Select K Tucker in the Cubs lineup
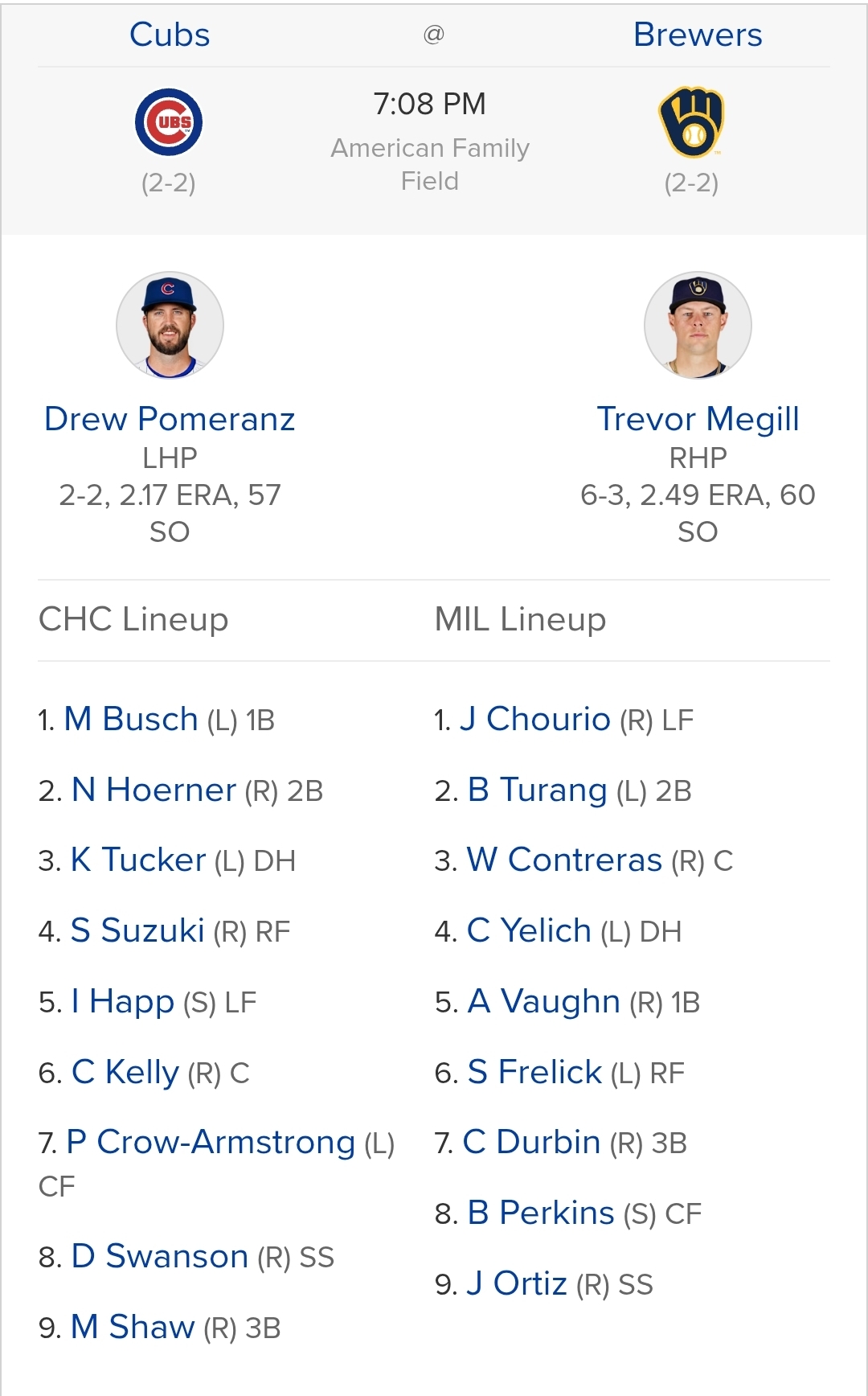 pyautogui.click(x=138, y=860)
